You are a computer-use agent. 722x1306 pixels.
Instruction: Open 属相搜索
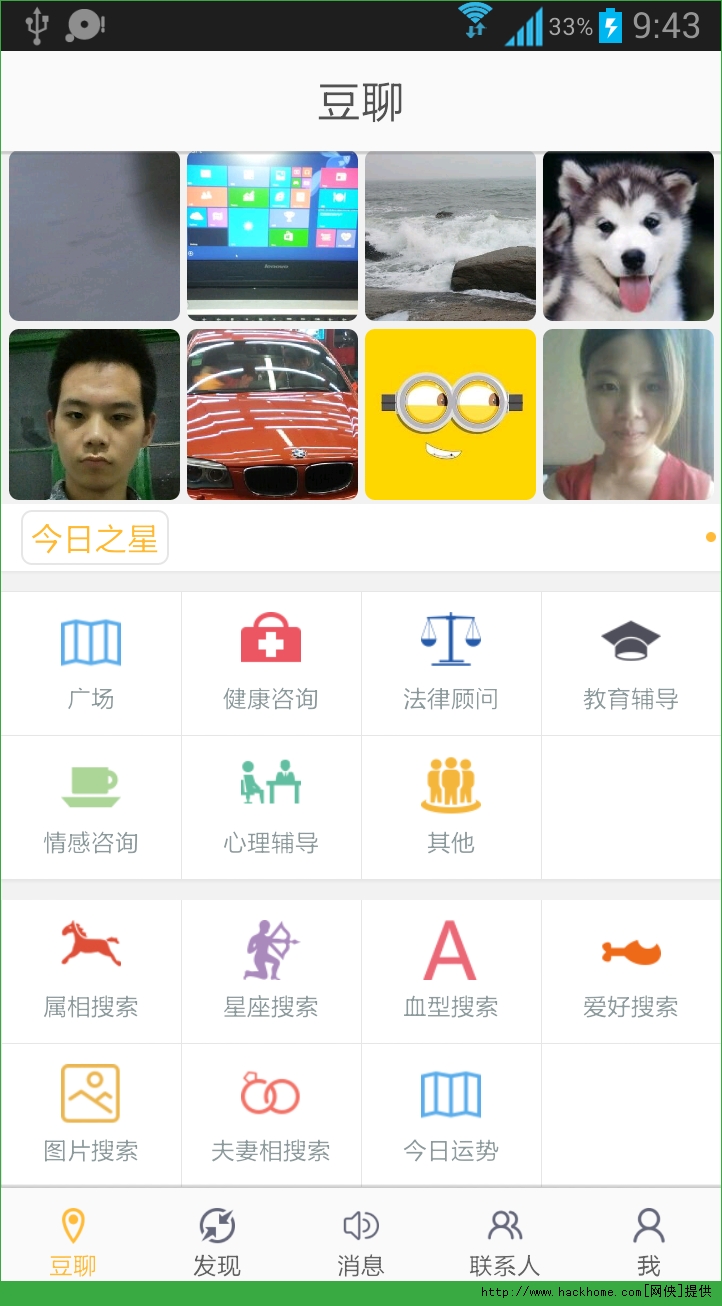(x=91, y=971)
